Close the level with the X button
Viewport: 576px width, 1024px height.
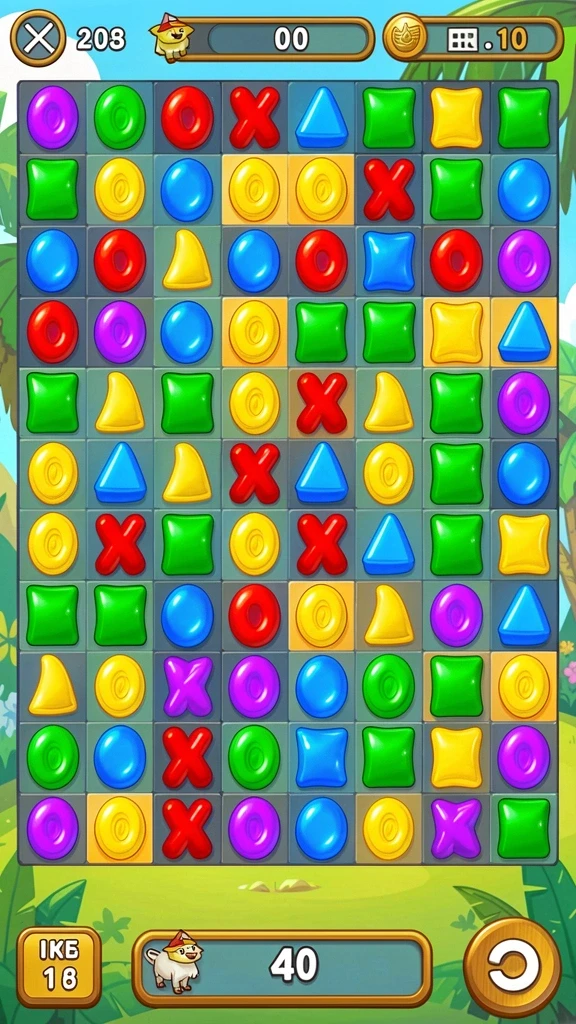click(38, 39)
